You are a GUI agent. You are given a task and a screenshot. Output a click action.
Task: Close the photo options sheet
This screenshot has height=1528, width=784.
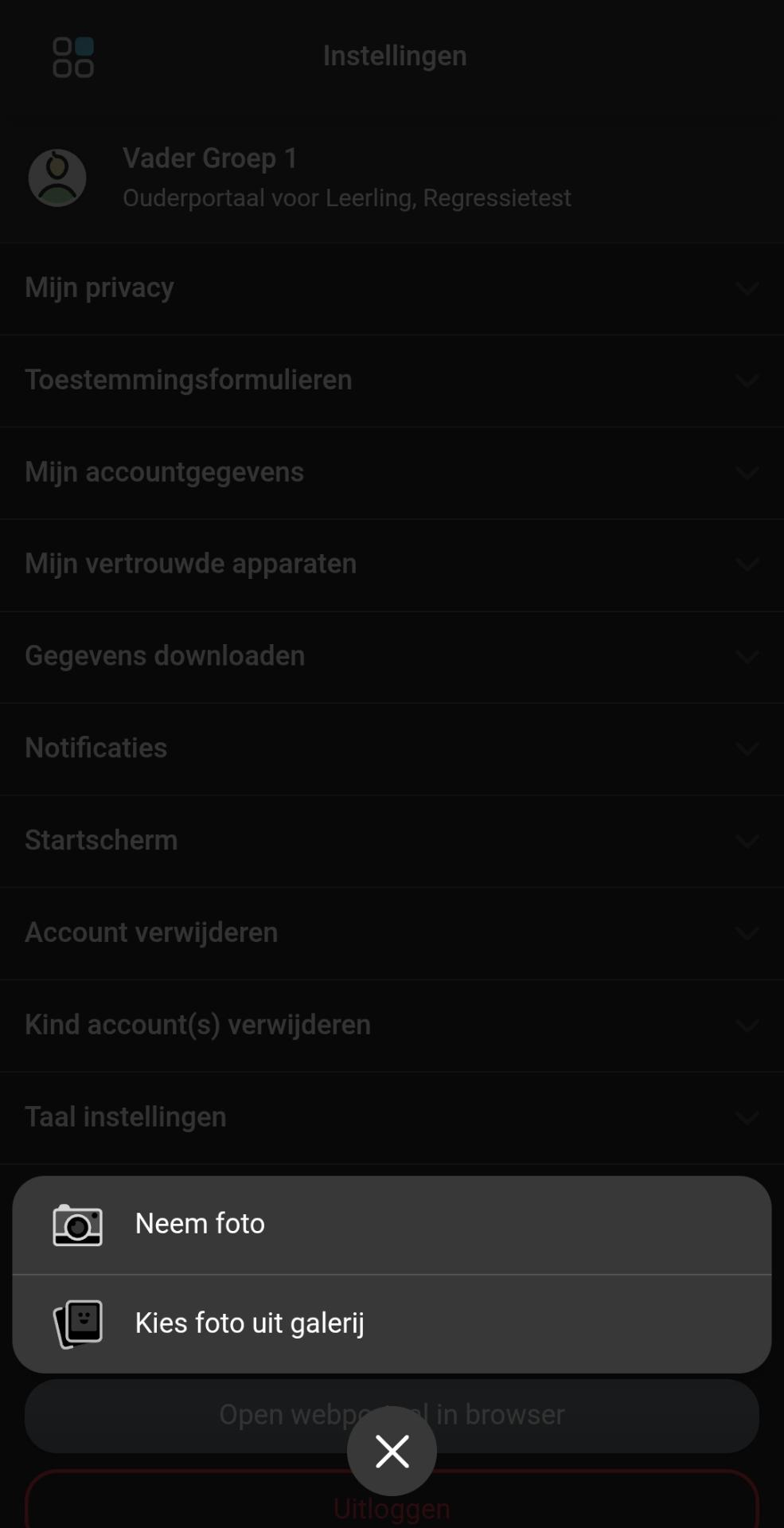(392, 1451)
